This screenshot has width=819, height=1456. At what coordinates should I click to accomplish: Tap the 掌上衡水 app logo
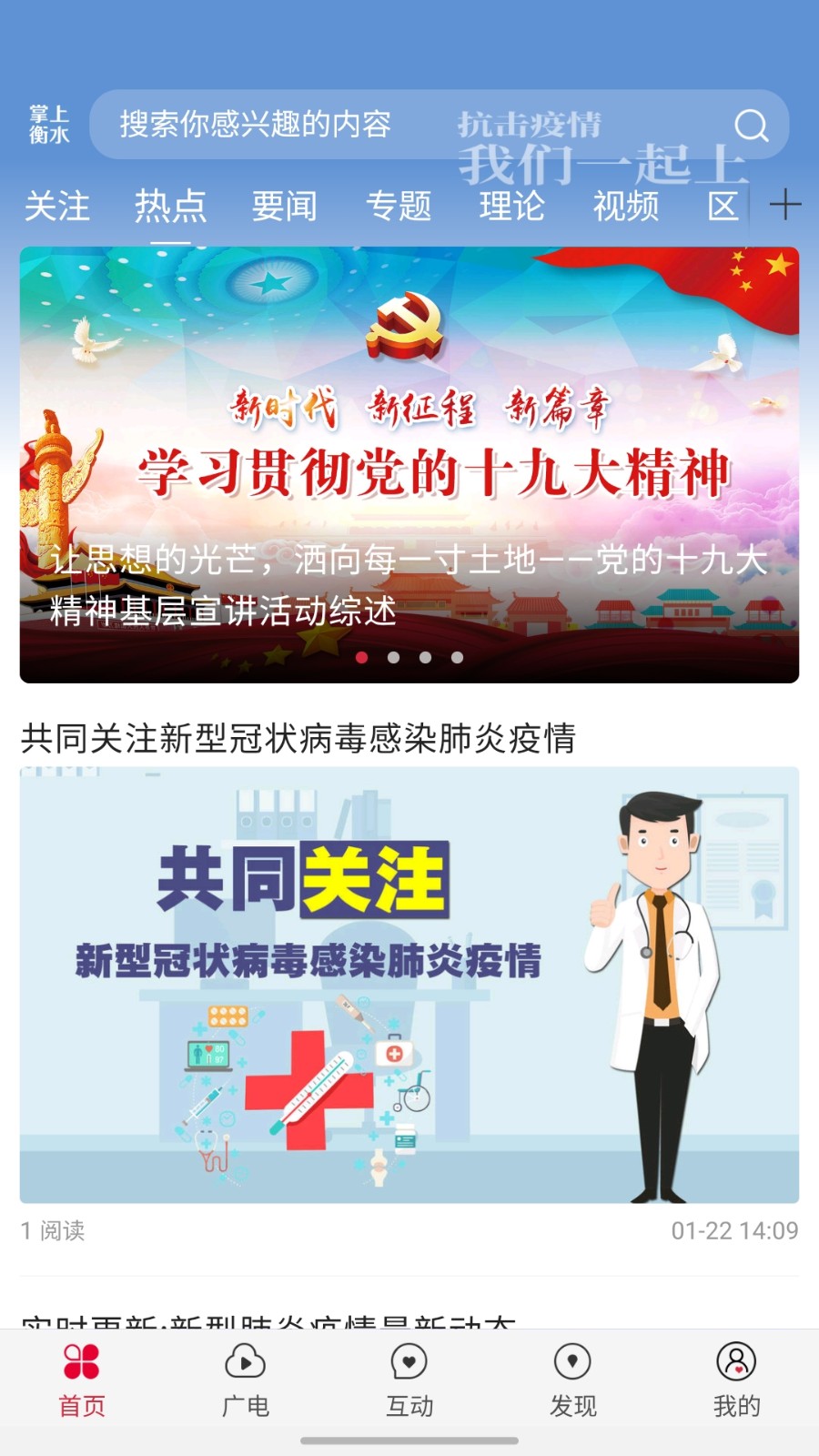(50, 121)
